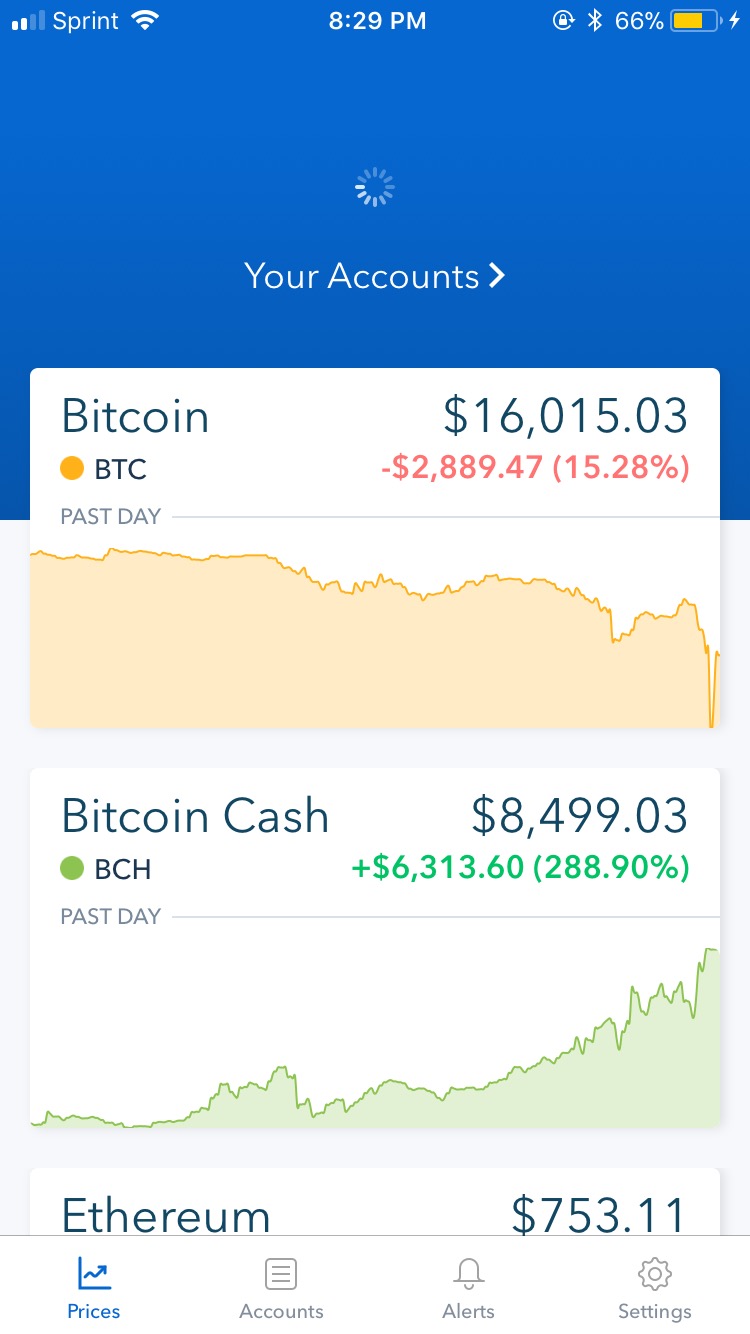This screenshot has width=750, height=1334.
Task: Open the Bitcoin price card
Action: pos(375,547)
